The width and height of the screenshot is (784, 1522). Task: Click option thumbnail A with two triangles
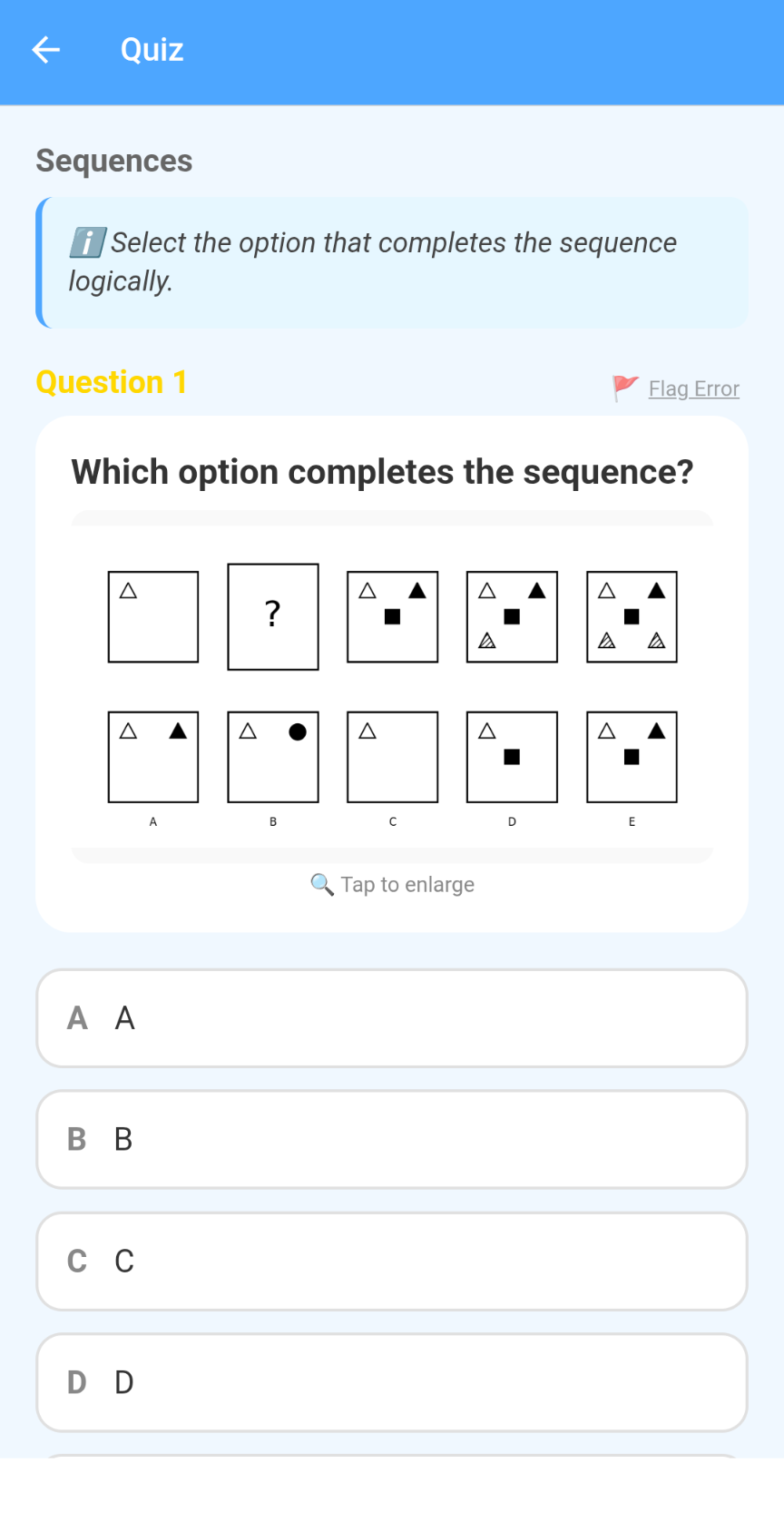(x=152, y=756)
